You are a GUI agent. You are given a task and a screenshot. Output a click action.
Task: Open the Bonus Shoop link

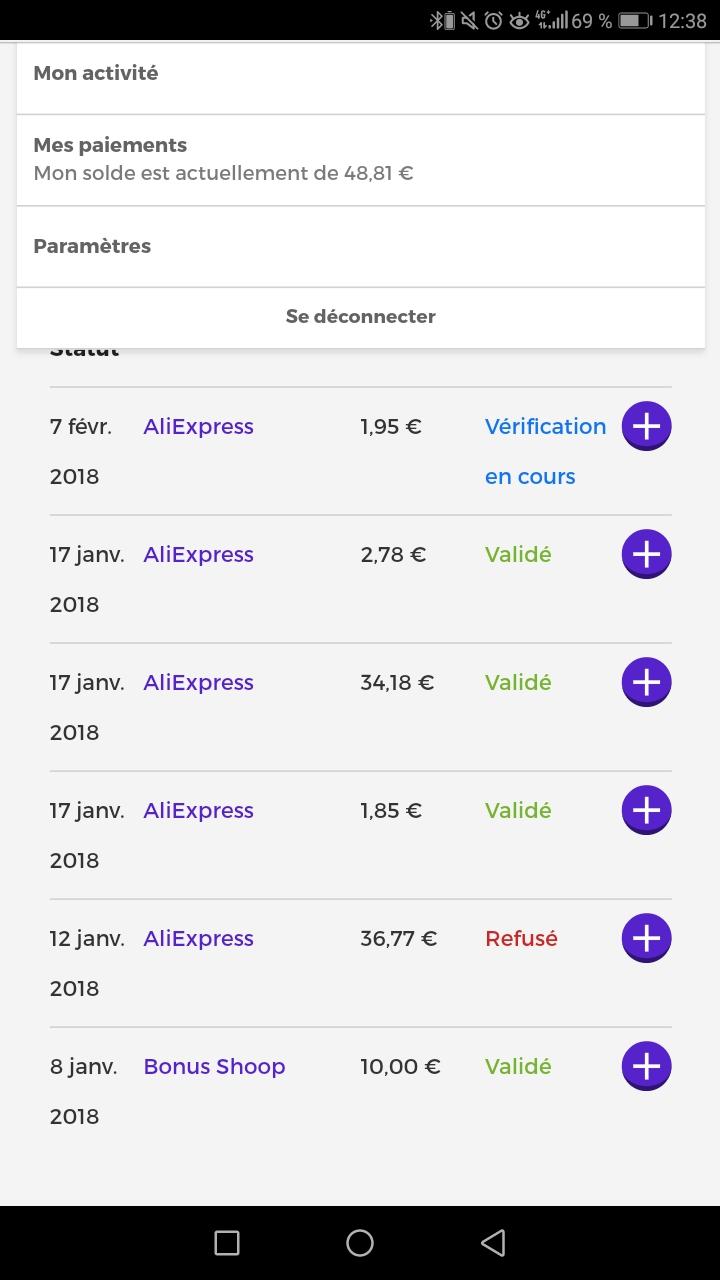[x=214, y=1067]
